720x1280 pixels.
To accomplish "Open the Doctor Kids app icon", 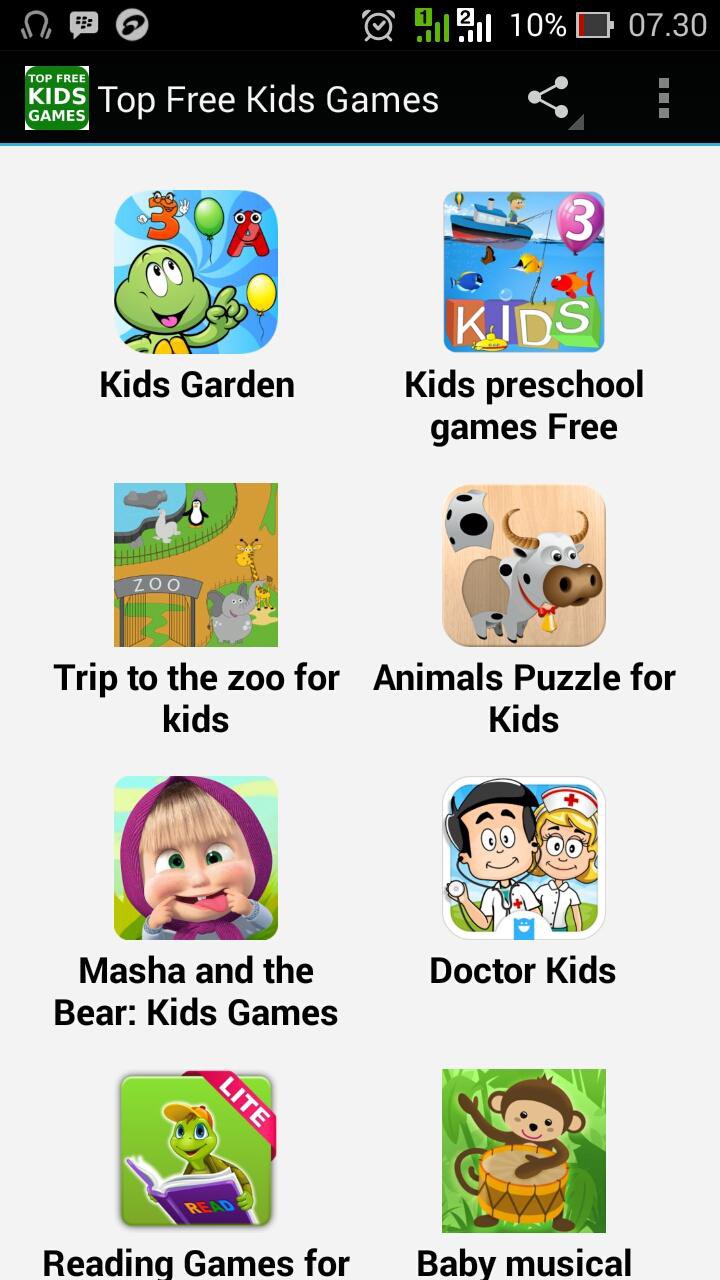I will (x=523, y=857).
